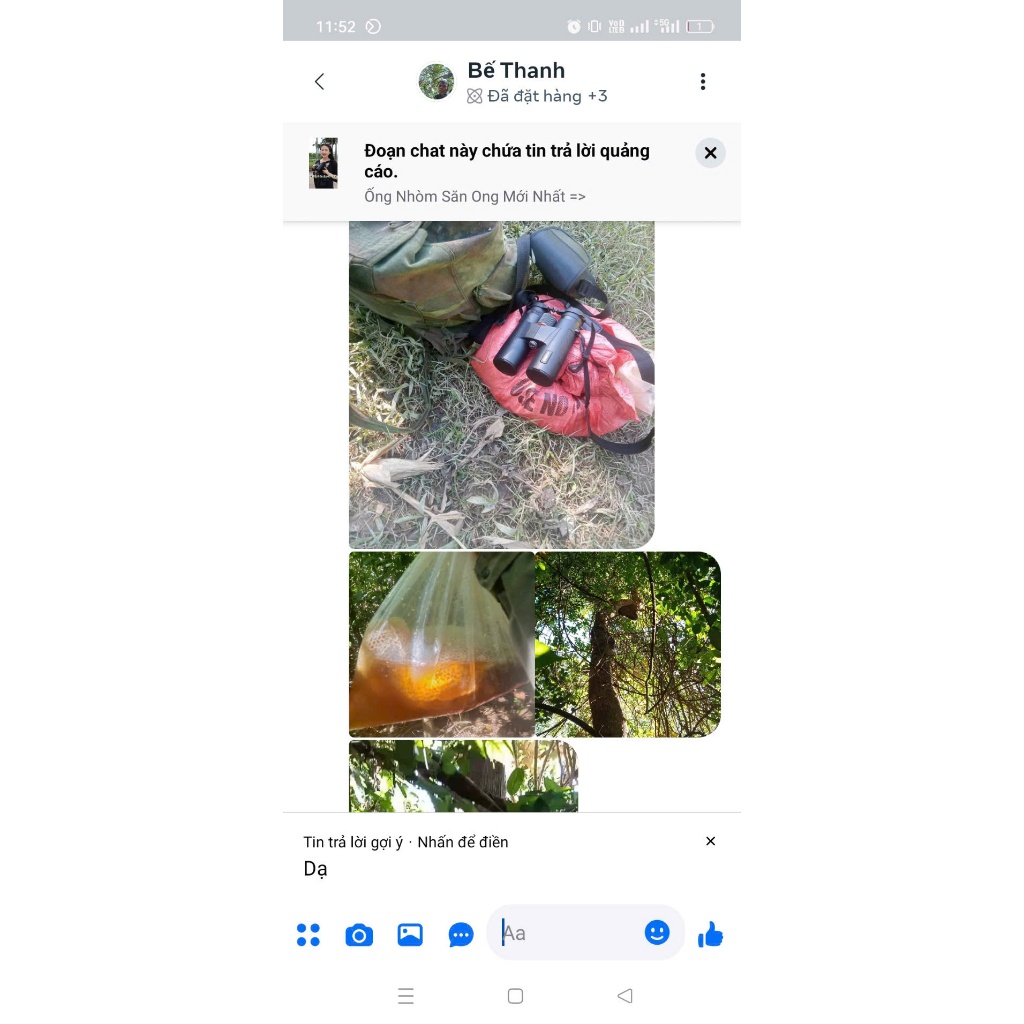Launch the camera to take photo
The width and height of the screenshot is (1024, 1024).
click(x=359, y=935)
